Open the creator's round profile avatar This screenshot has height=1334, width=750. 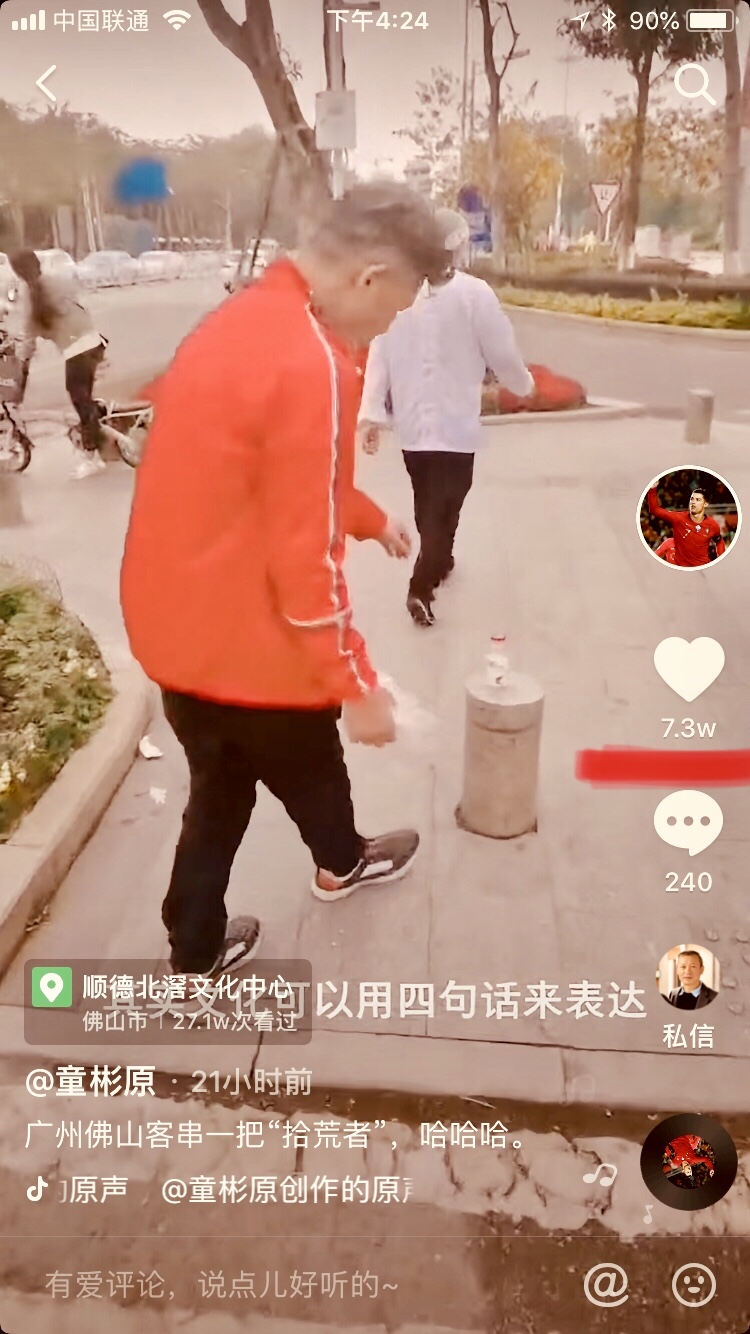pyautogui.click(x=688, y=518)
